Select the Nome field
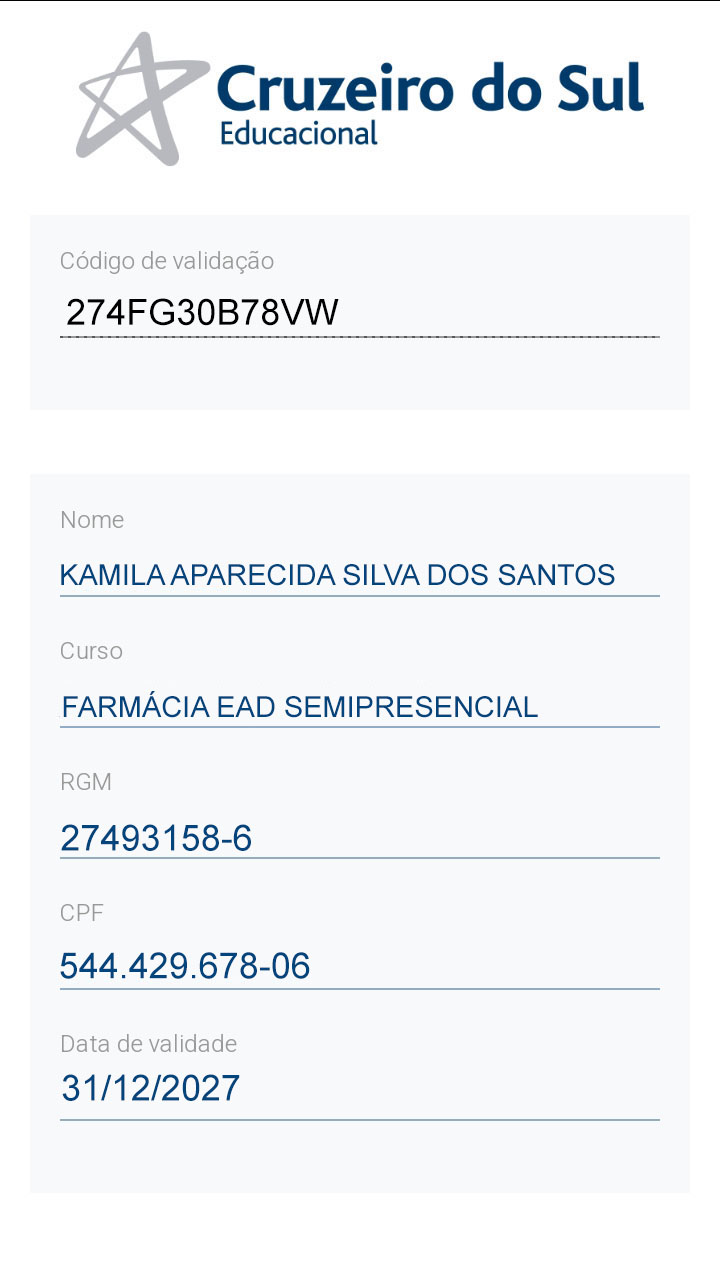This screenshot has height=1278, width=720. [x=360, y=572]
